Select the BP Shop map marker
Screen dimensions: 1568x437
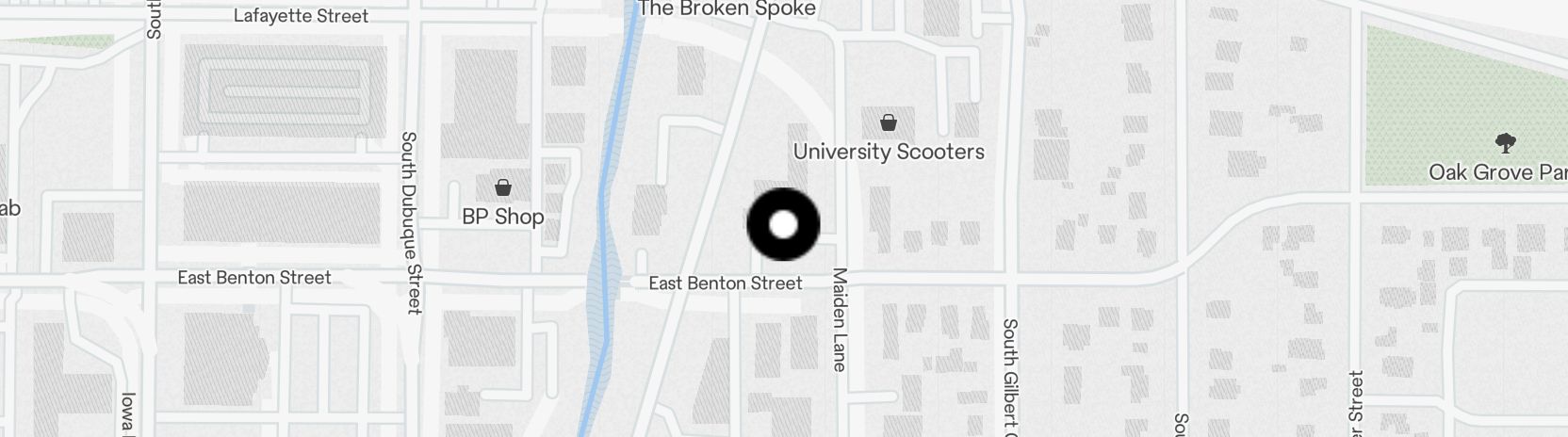tap(503, 187)
